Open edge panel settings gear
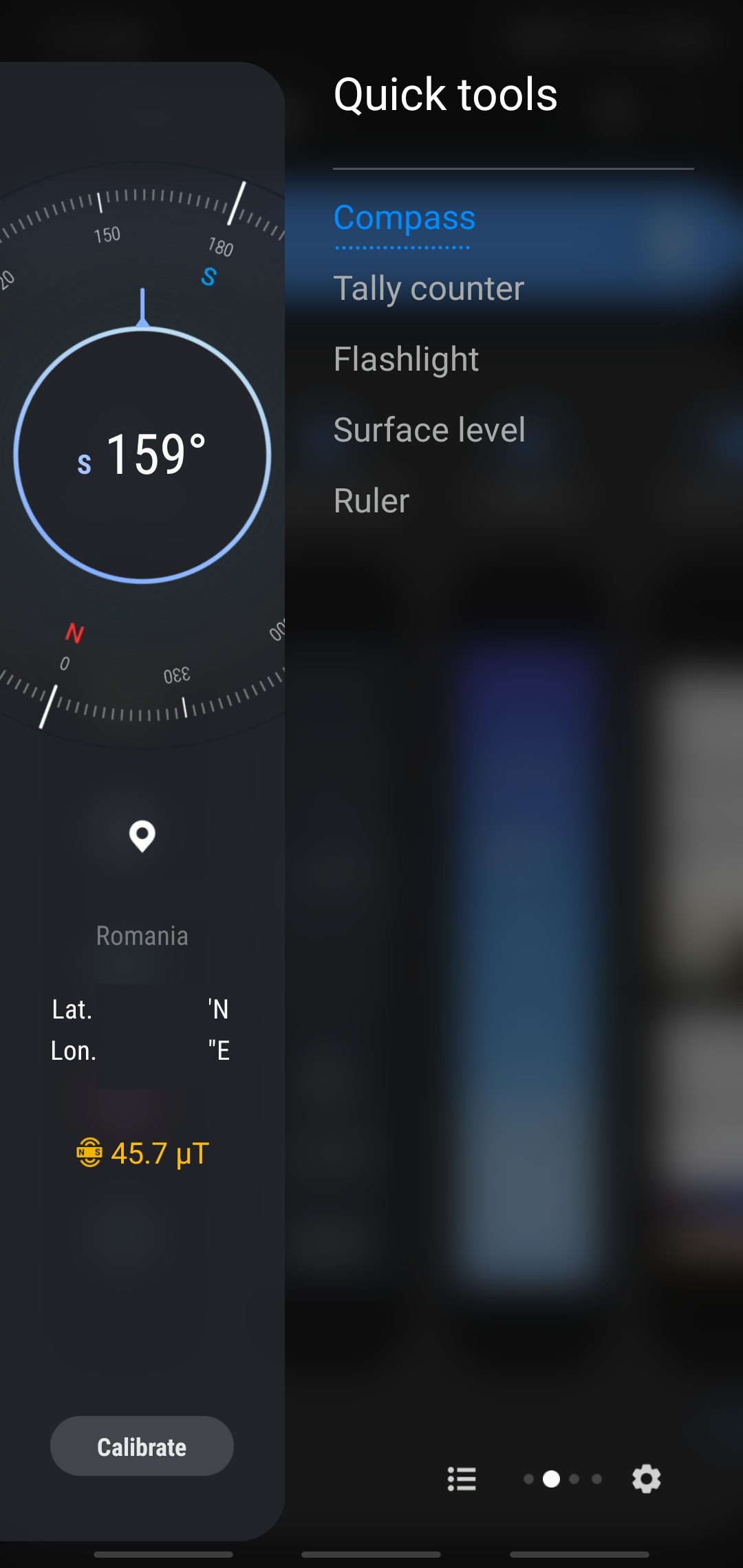743x1568 pixels. 646,1479
